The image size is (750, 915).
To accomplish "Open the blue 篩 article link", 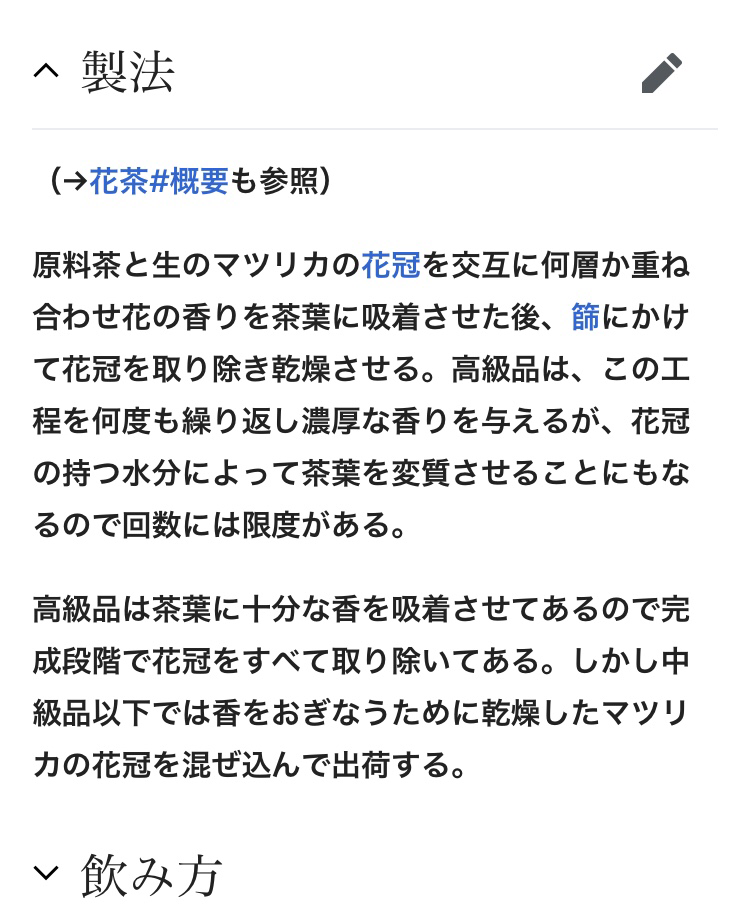I will coord(586,318).
